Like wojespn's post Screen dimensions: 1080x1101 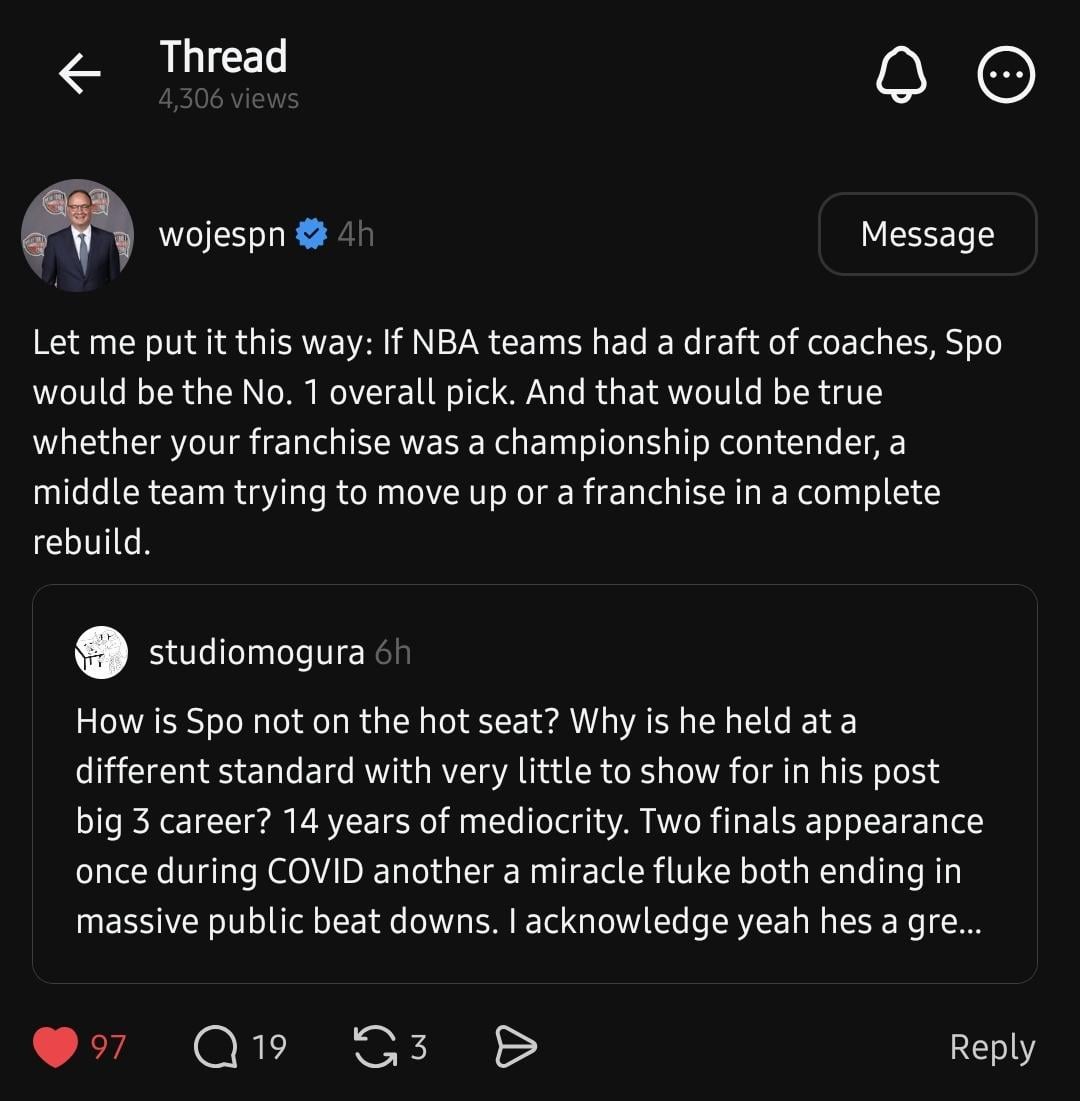tap(56, 1047)
